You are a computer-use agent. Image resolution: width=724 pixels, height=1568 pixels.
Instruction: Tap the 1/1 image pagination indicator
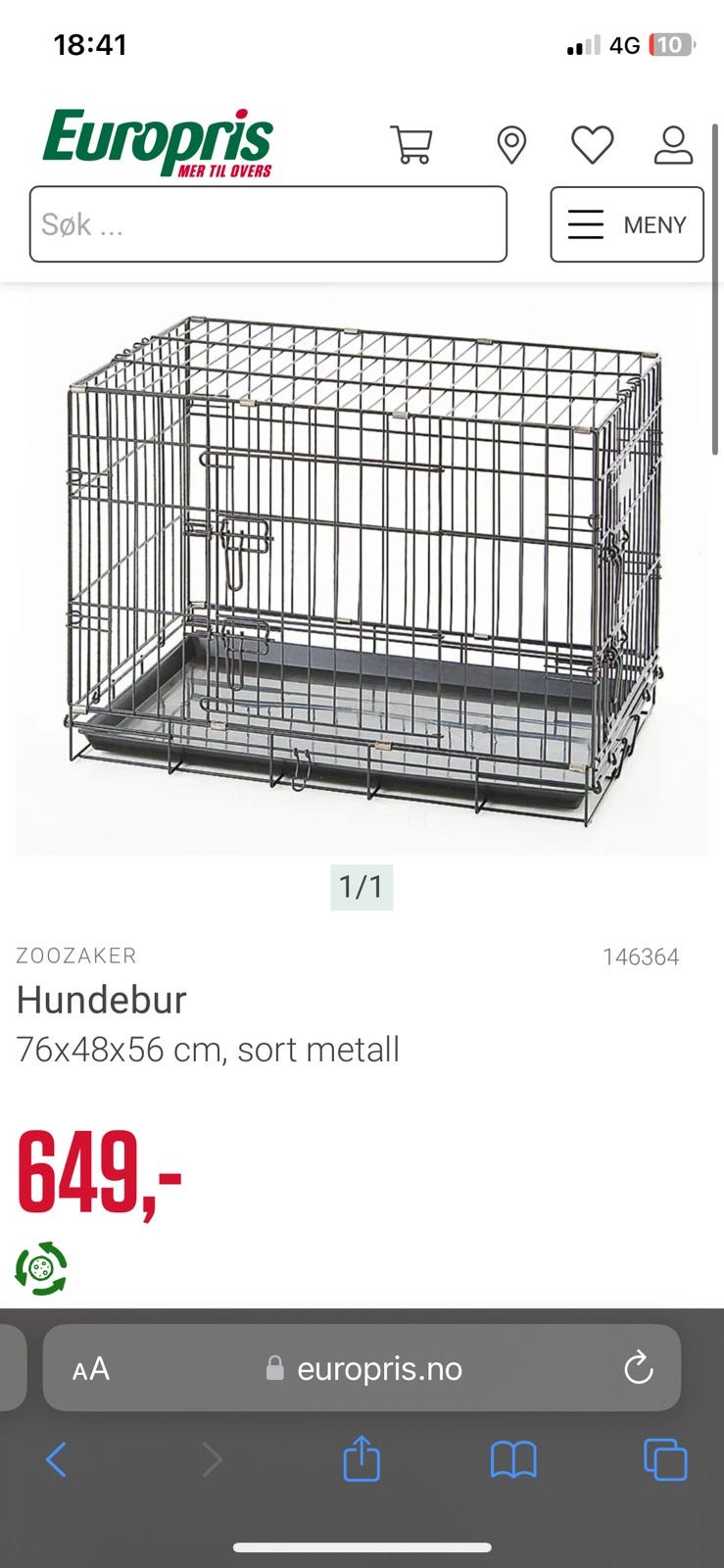coord(361,885)
